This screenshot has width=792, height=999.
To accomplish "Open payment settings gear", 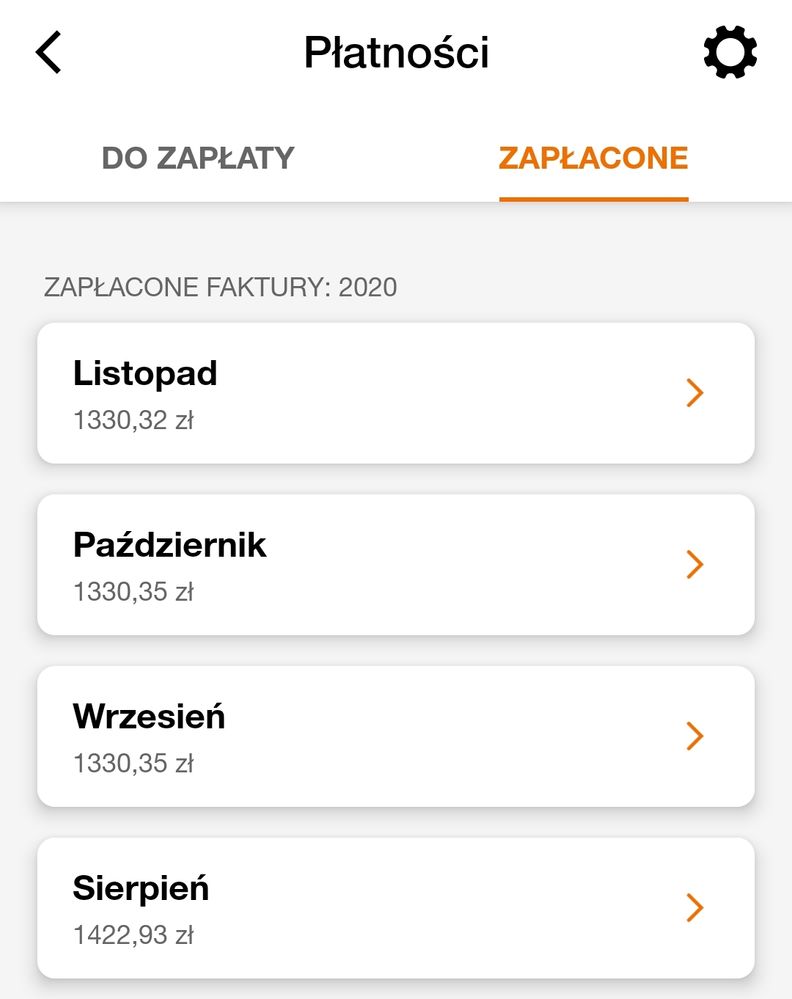I will click(730, 52).
